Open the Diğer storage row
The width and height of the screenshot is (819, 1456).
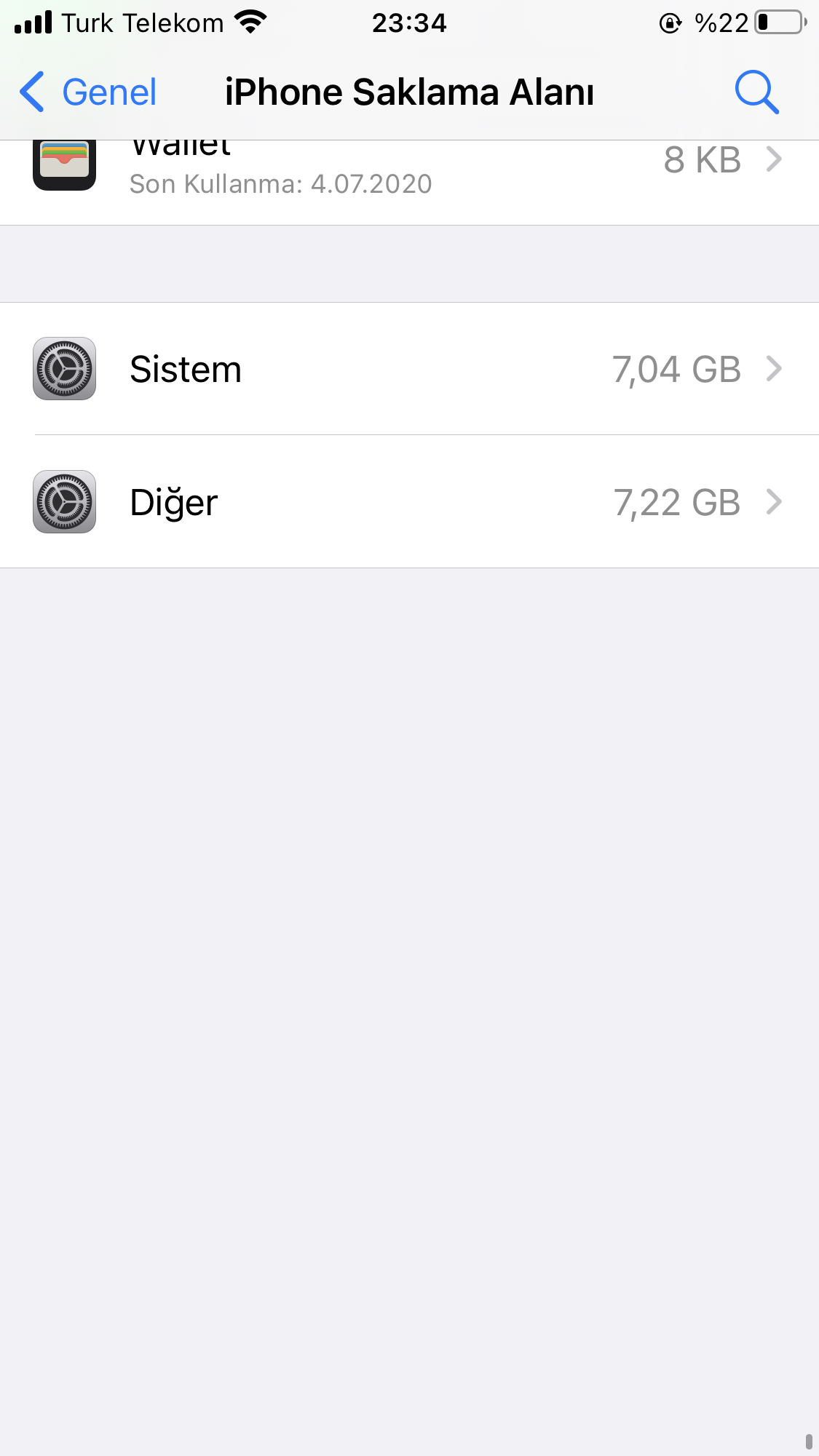409,502
